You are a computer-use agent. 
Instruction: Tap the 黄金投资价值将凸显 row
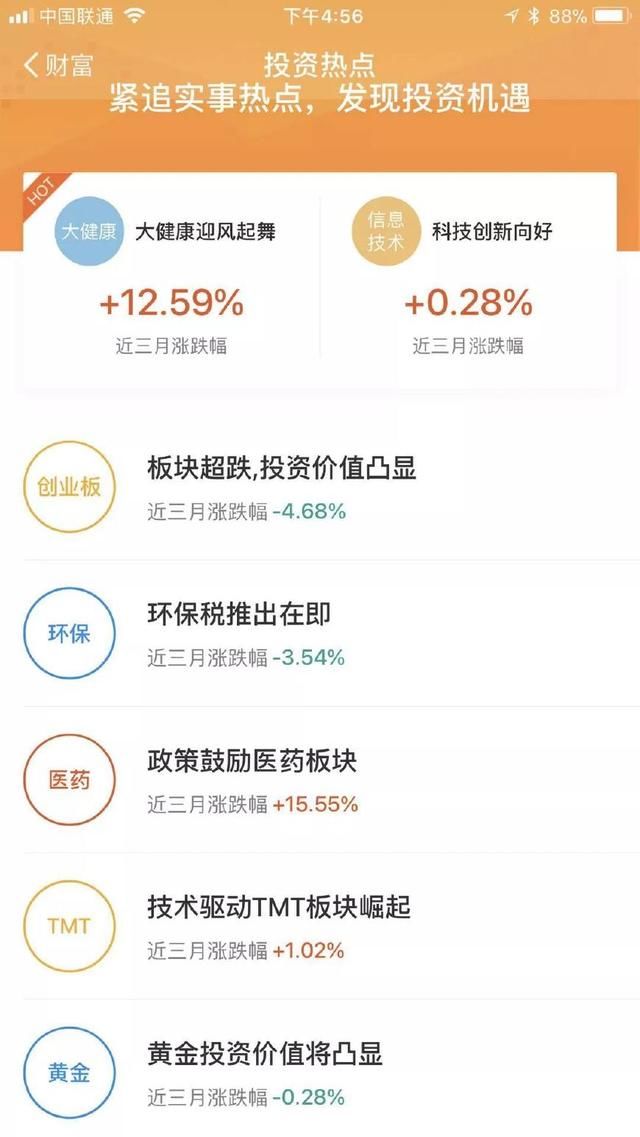click(320, 1069)
